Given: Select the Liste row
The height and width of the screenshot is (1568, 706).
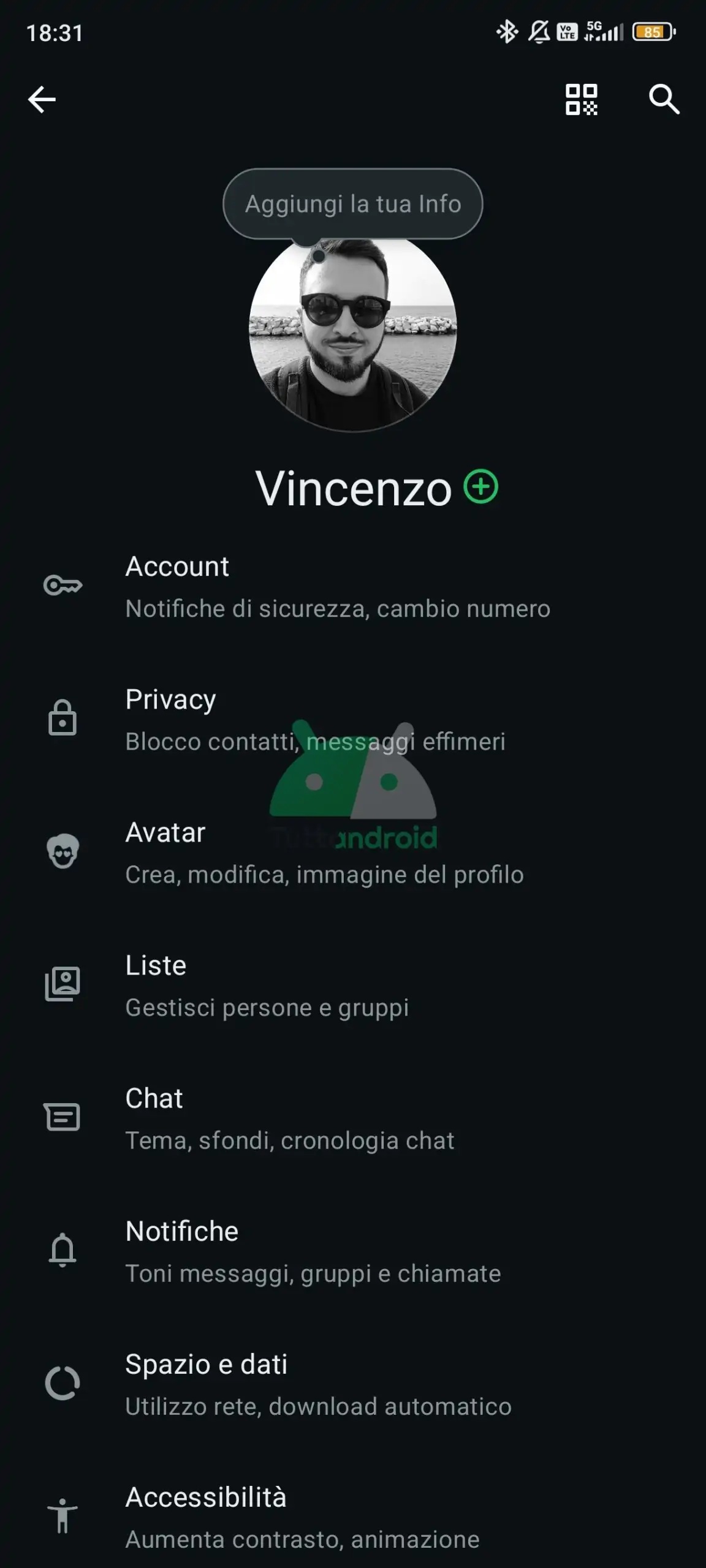Looking at the screenshot, I should (x=267, y=986).
